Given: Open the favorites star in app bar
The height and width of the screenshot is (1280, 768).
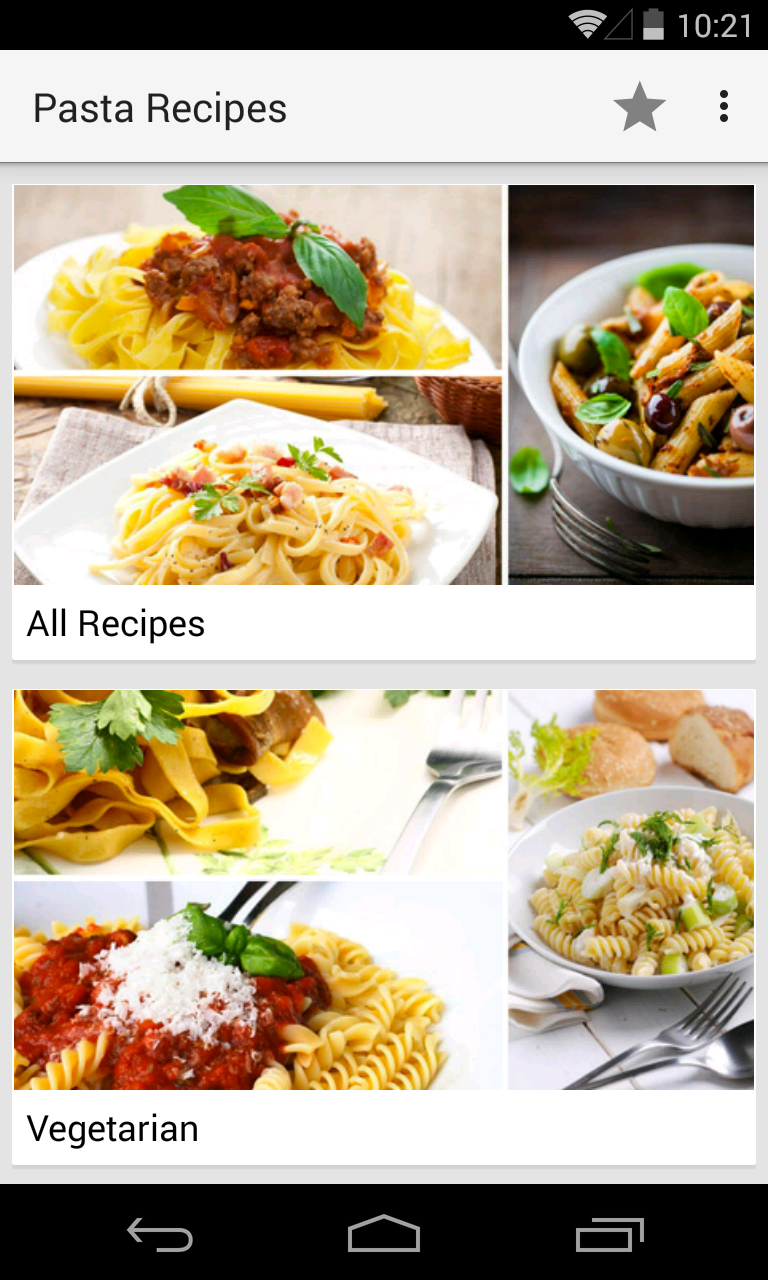Looking at the screenshot, I should (639, 107).
